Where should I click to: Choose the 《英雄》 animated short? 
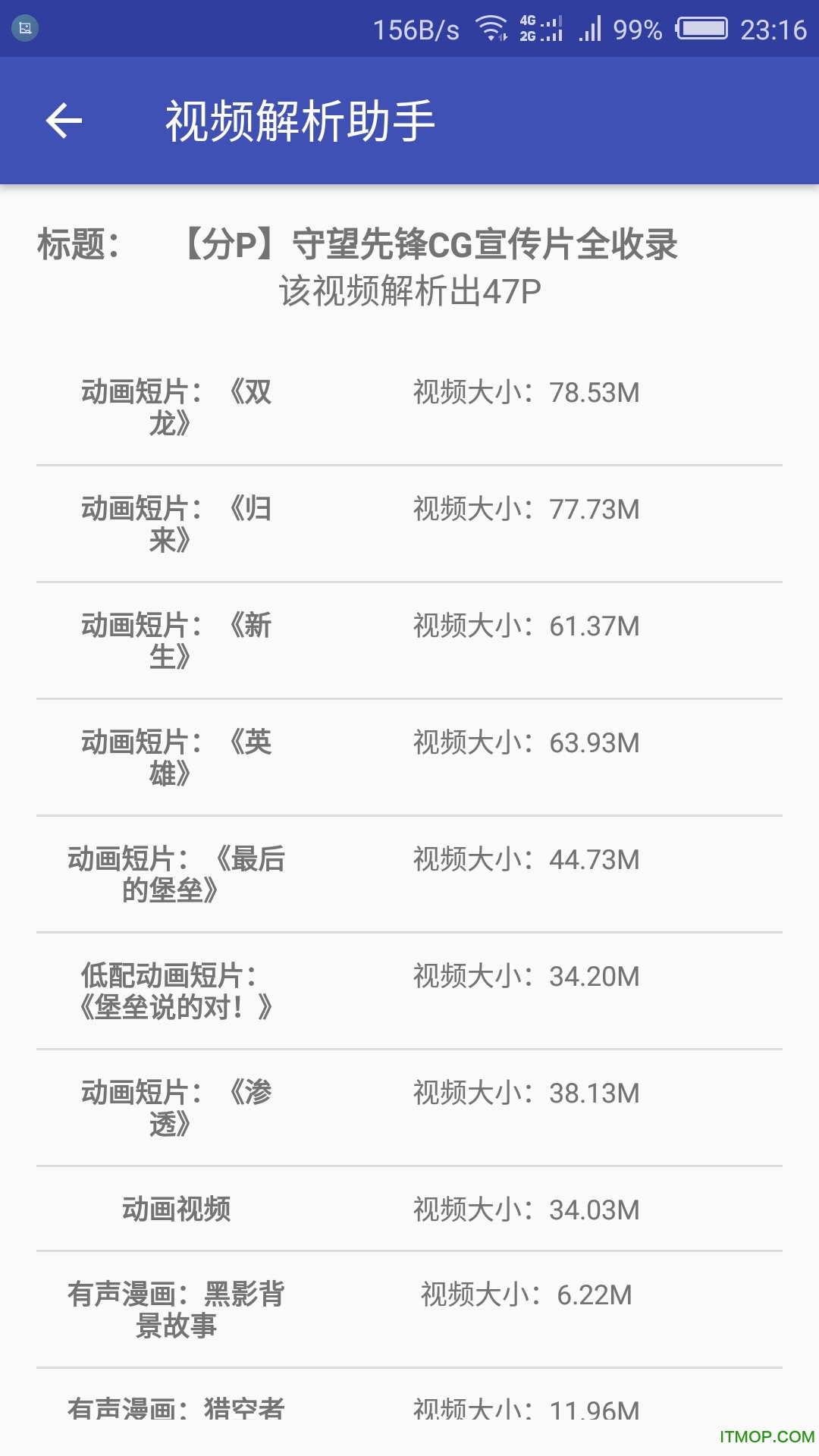[409, 758]
